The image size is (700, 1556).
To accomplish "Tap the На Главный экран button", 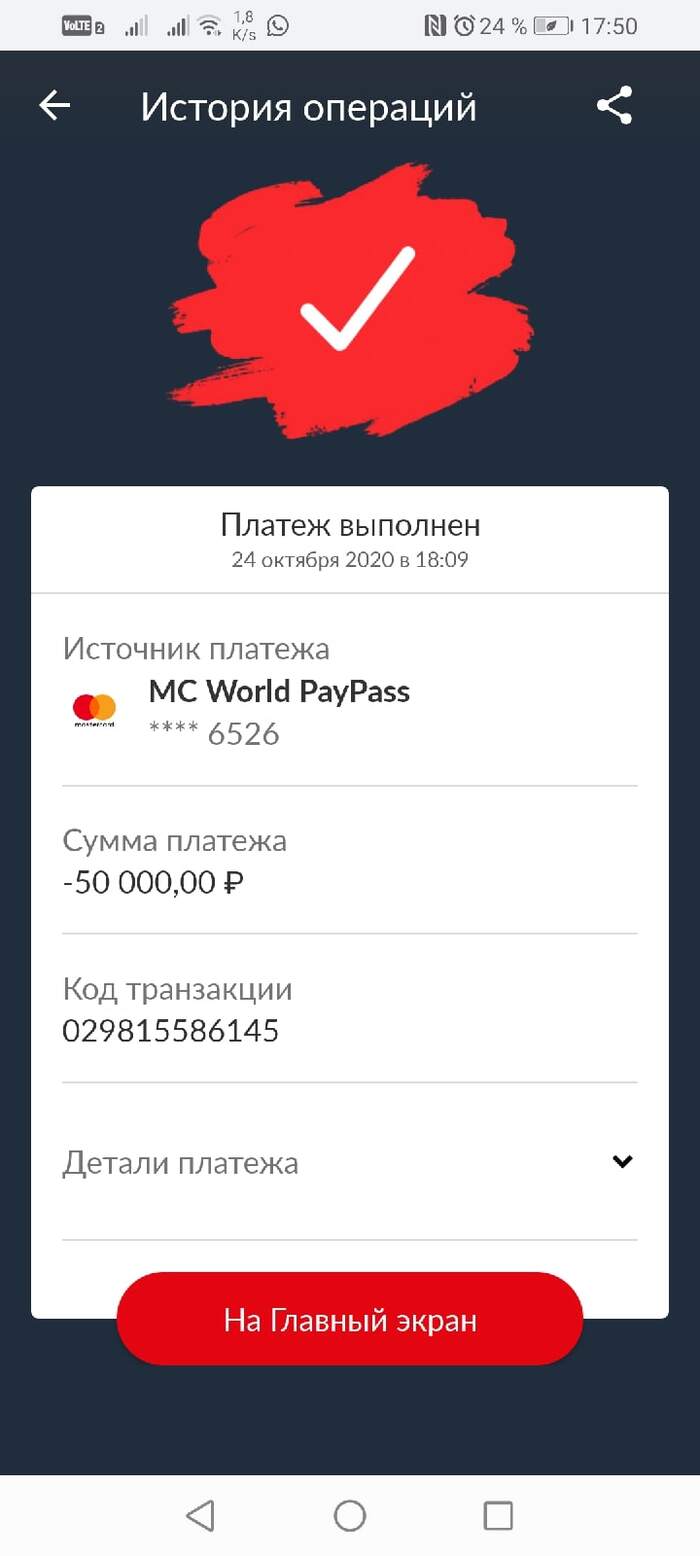I will click(x=350, y=1320).
